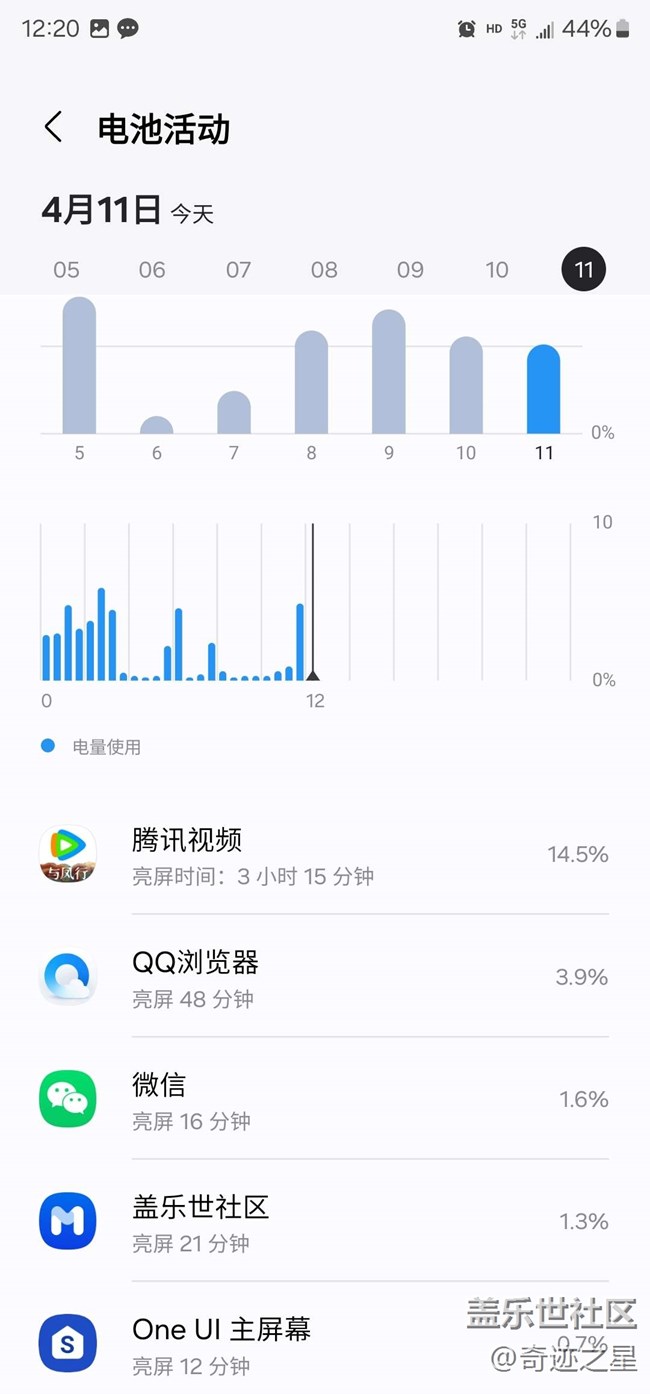Select date 07 in the date row
The height and width of the screenshot is (1394, 650).
coord(238,270)
